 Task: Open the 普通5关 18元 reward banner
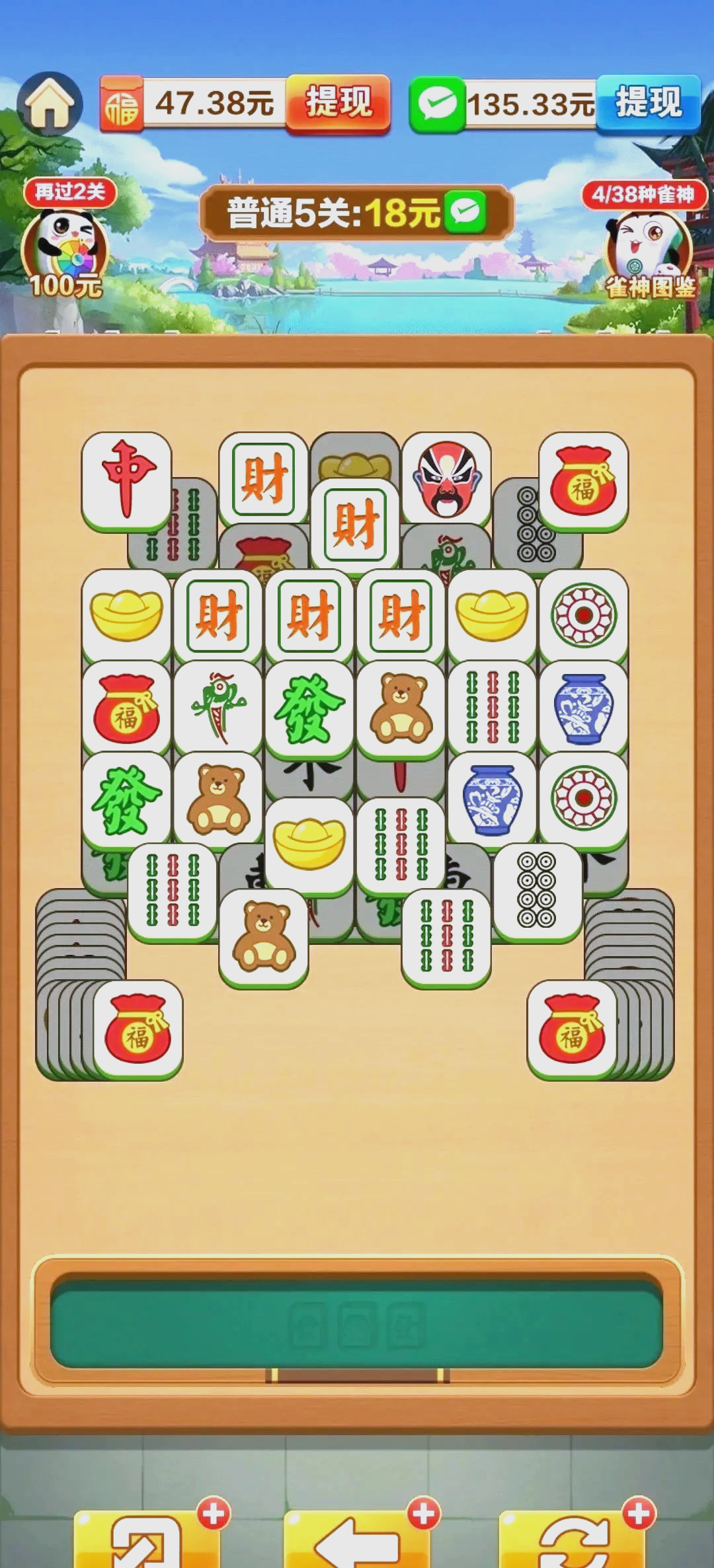356,213
